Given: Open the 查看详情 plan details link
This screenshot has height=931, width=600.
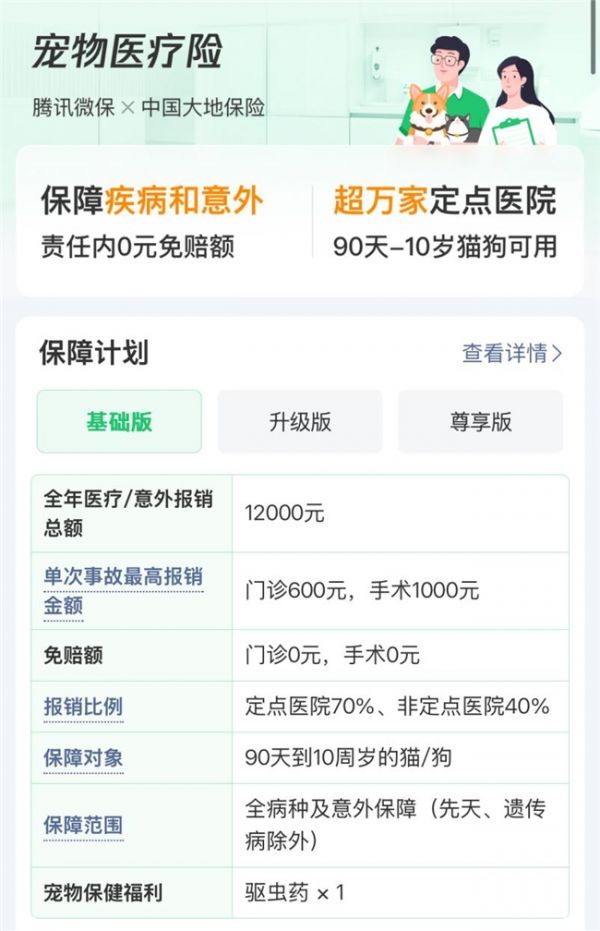Looking at the screenshot, I should coord(511,353).
